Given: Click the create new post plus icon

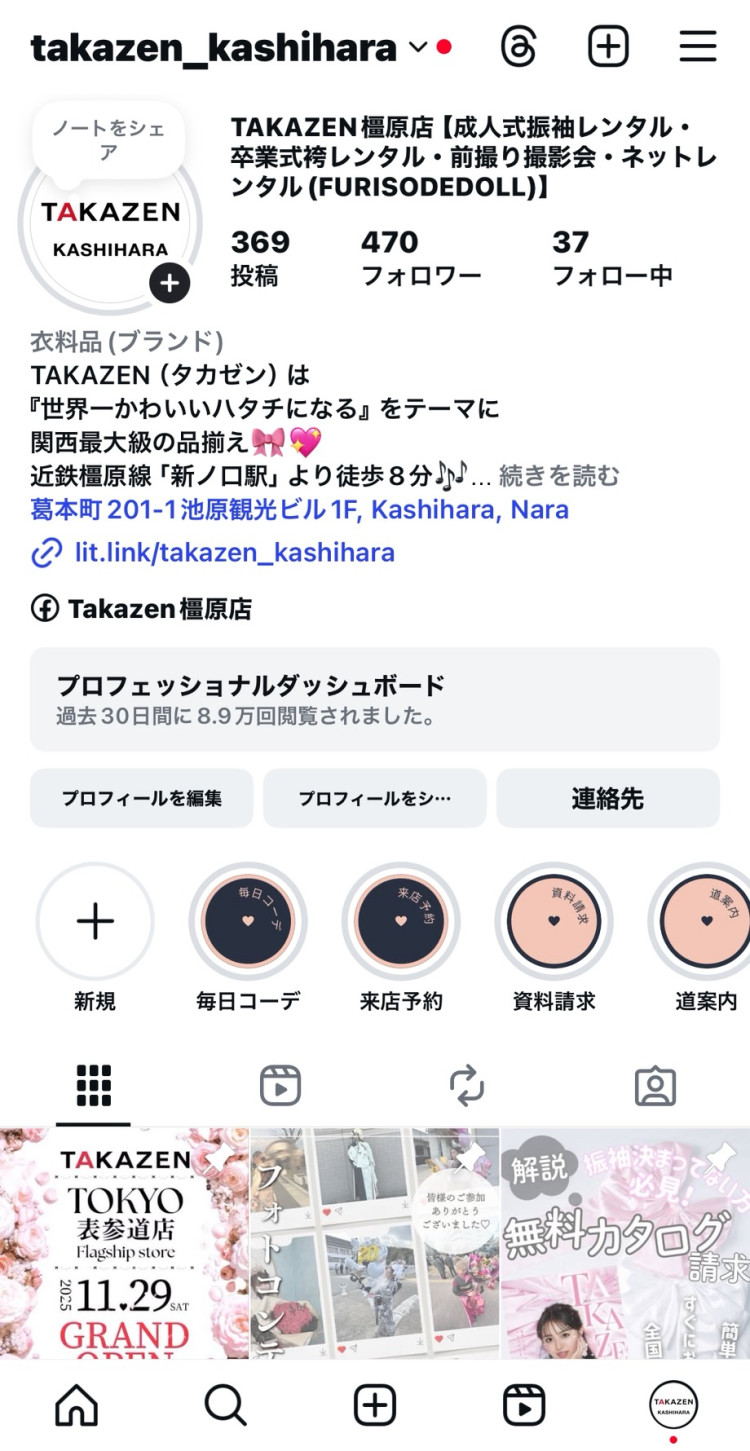Looking at the screenshot, I should (x=607, y=45).
